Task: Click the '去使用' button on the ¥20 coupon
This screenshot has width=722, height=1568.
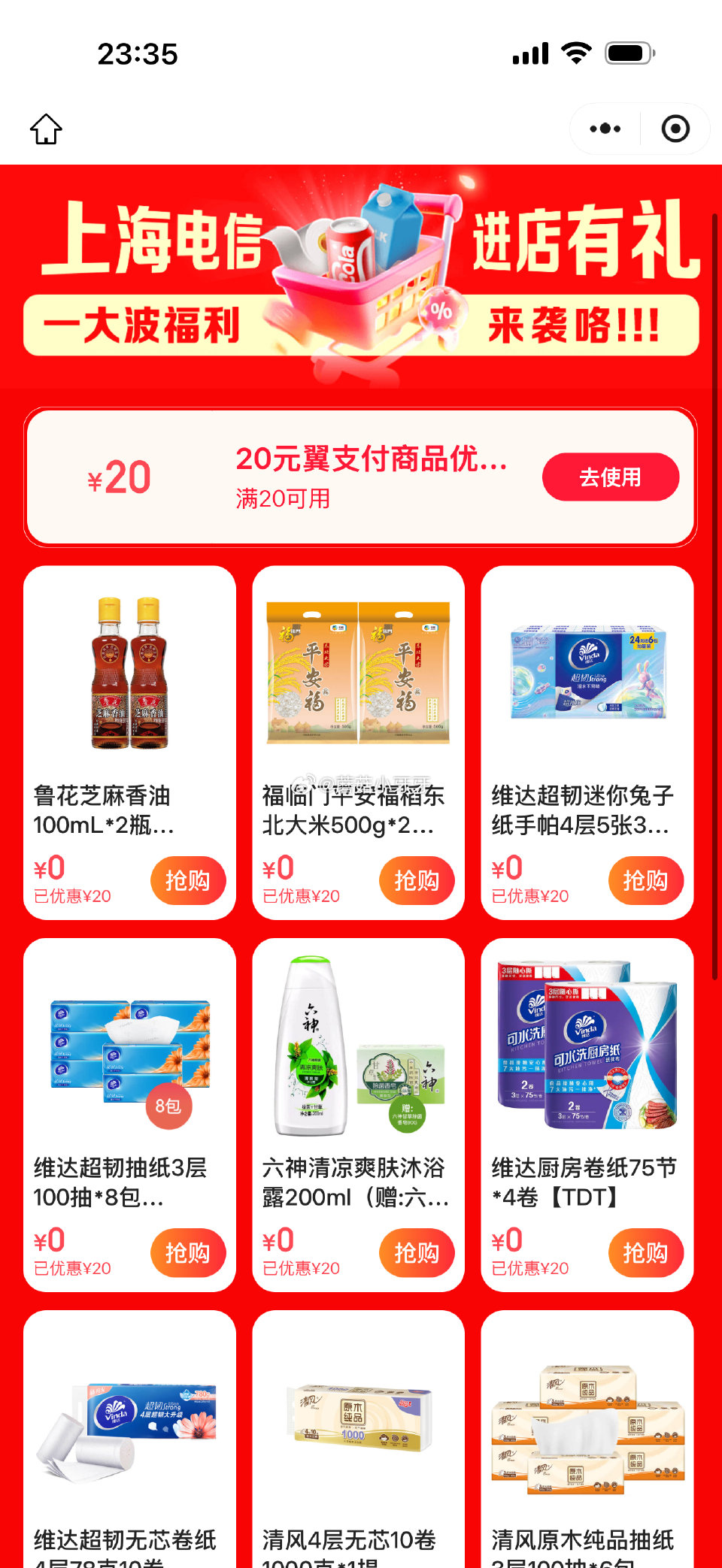Action: pos(611,477)
